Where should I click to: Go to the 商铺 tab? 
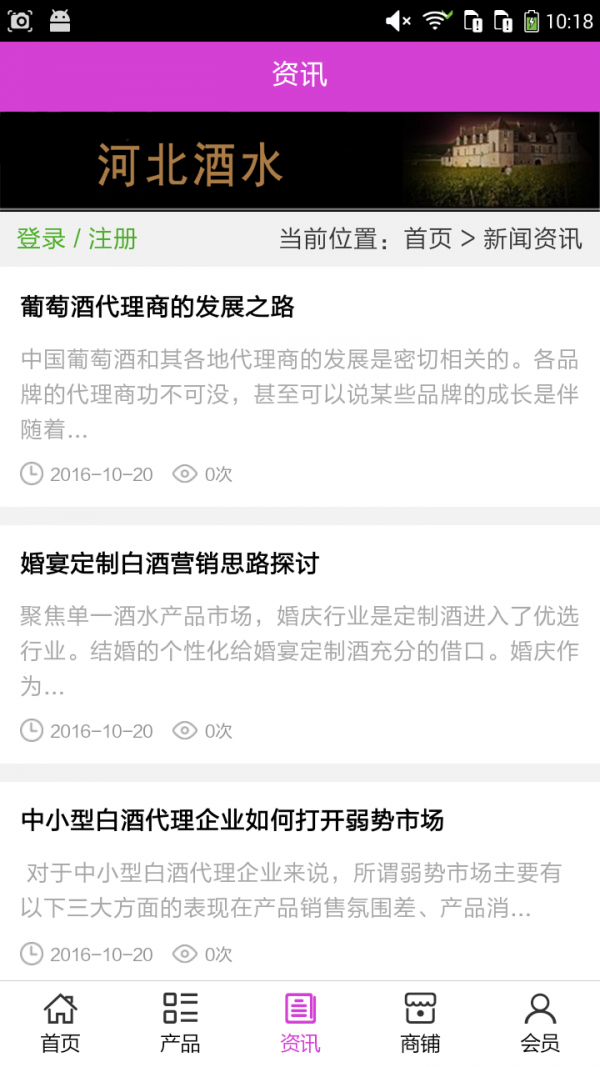(x=420, y=1023)
